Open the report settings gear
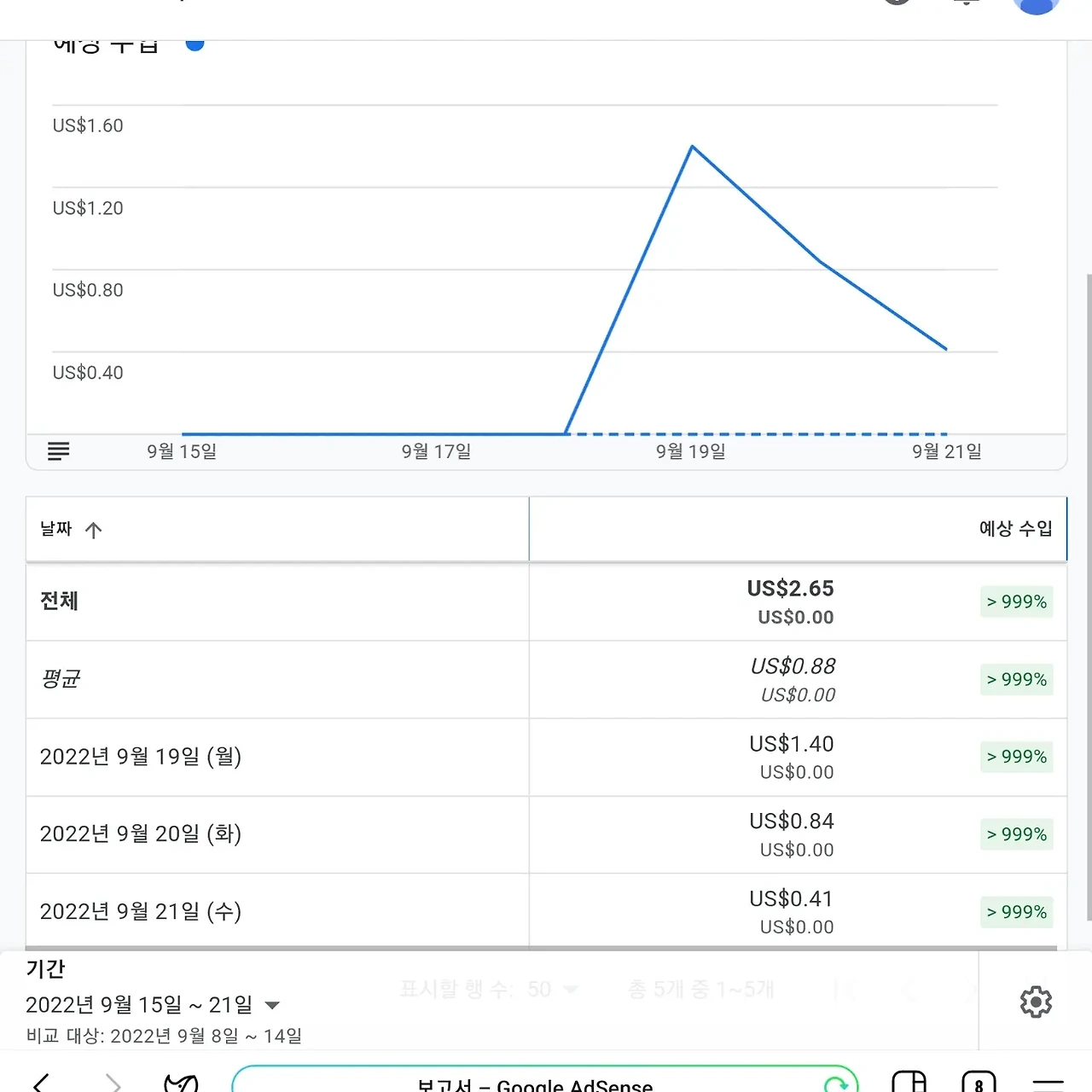This screenshot has width=1092, height=1092. pos(1036,1002)
